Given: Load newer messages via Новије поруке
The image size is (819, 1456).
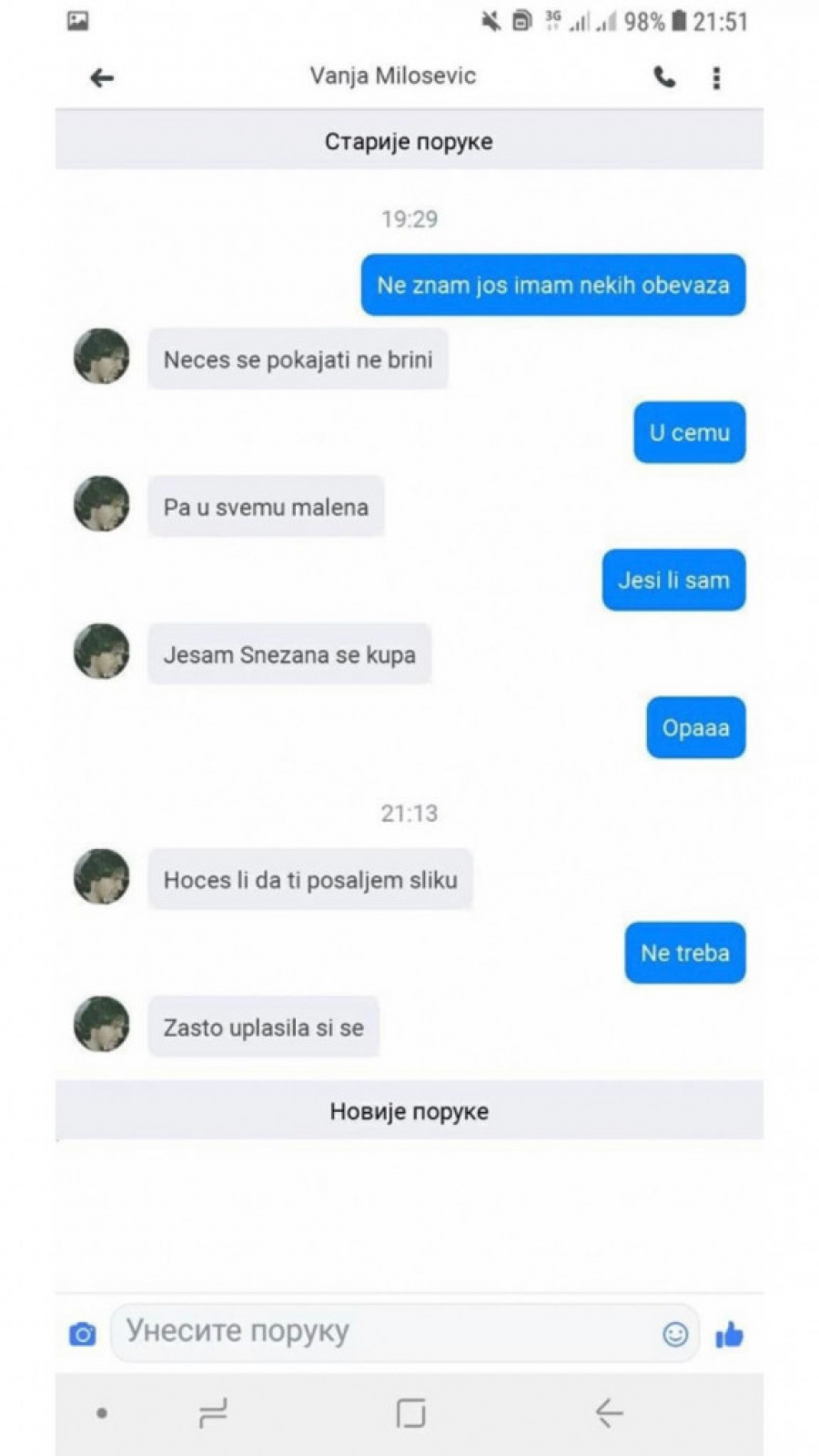Looking at the screenshot, I should click(x=409, y=1111).
